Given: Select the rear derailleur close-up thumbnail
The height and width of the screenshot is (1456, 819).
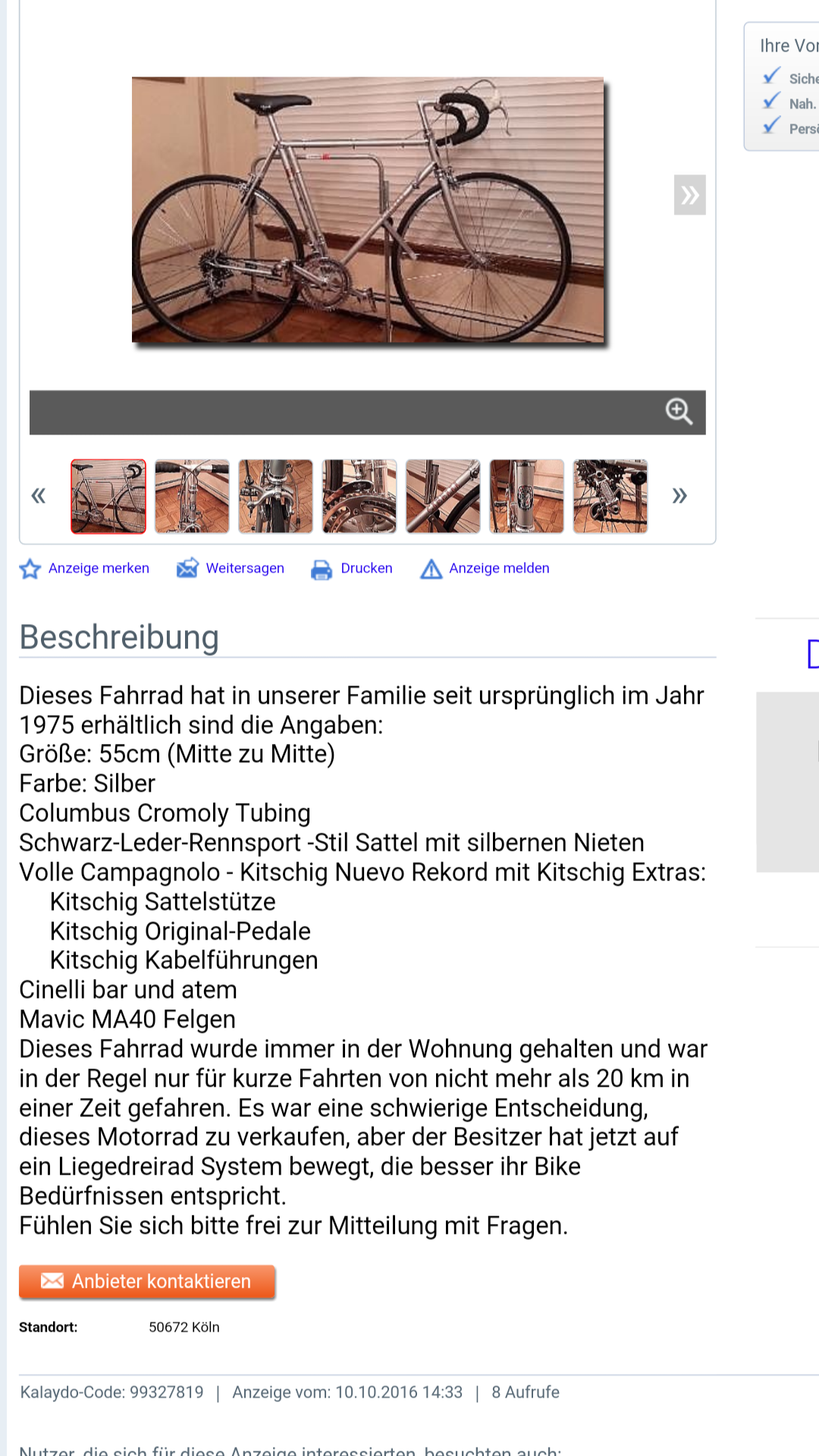Looking at the screenshot, I should (610, 496).
